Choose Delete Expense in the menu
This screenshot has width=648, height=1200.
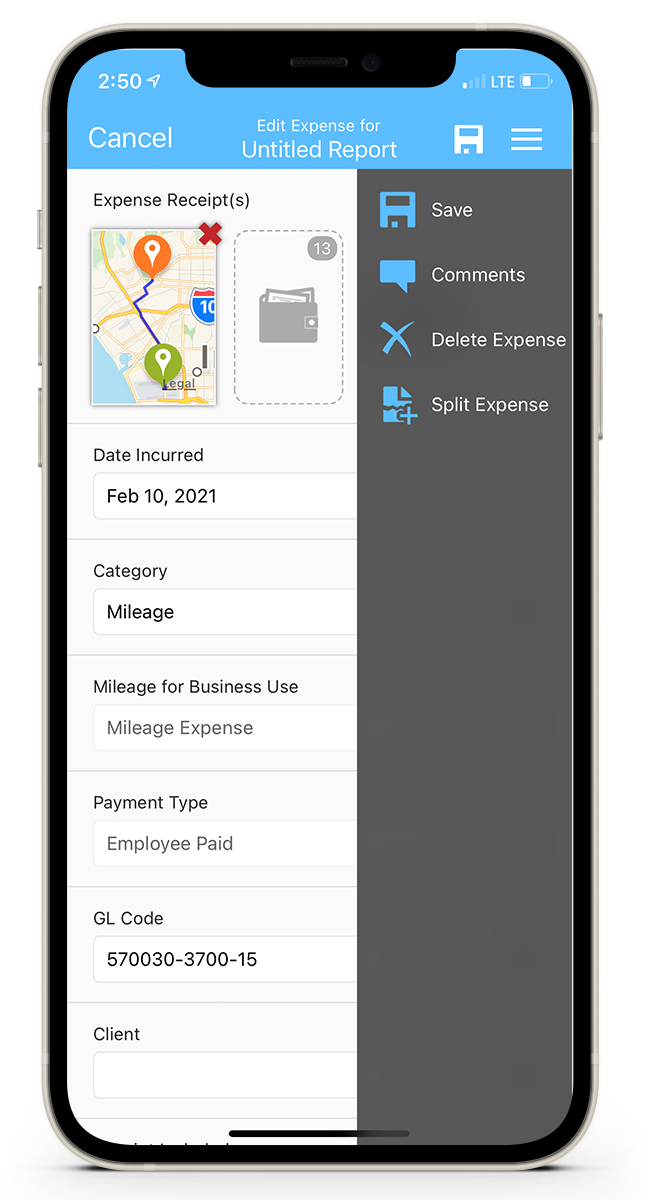497,340
